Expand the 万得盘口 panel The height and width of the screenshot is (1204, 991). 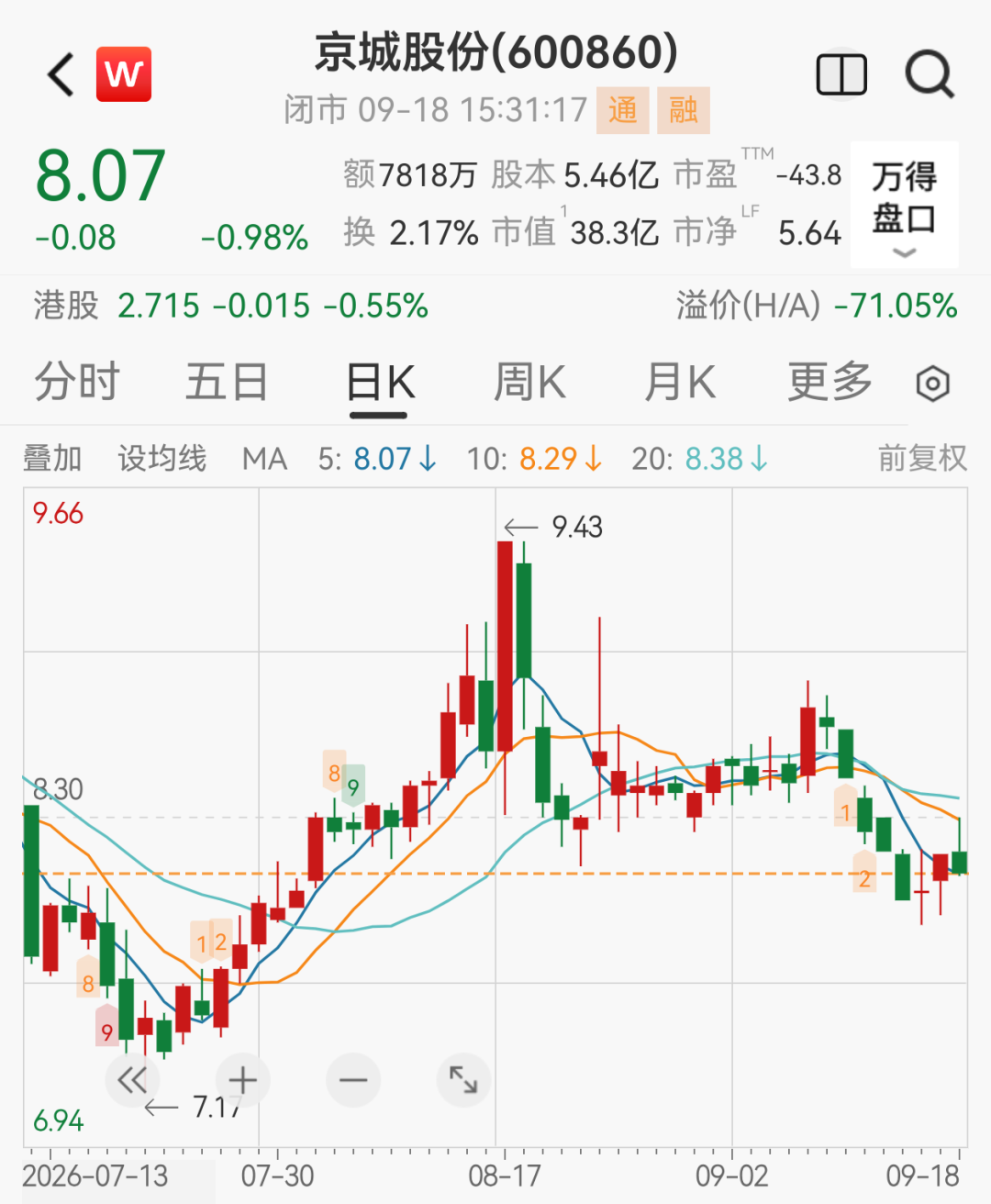[x=904, y=204]
